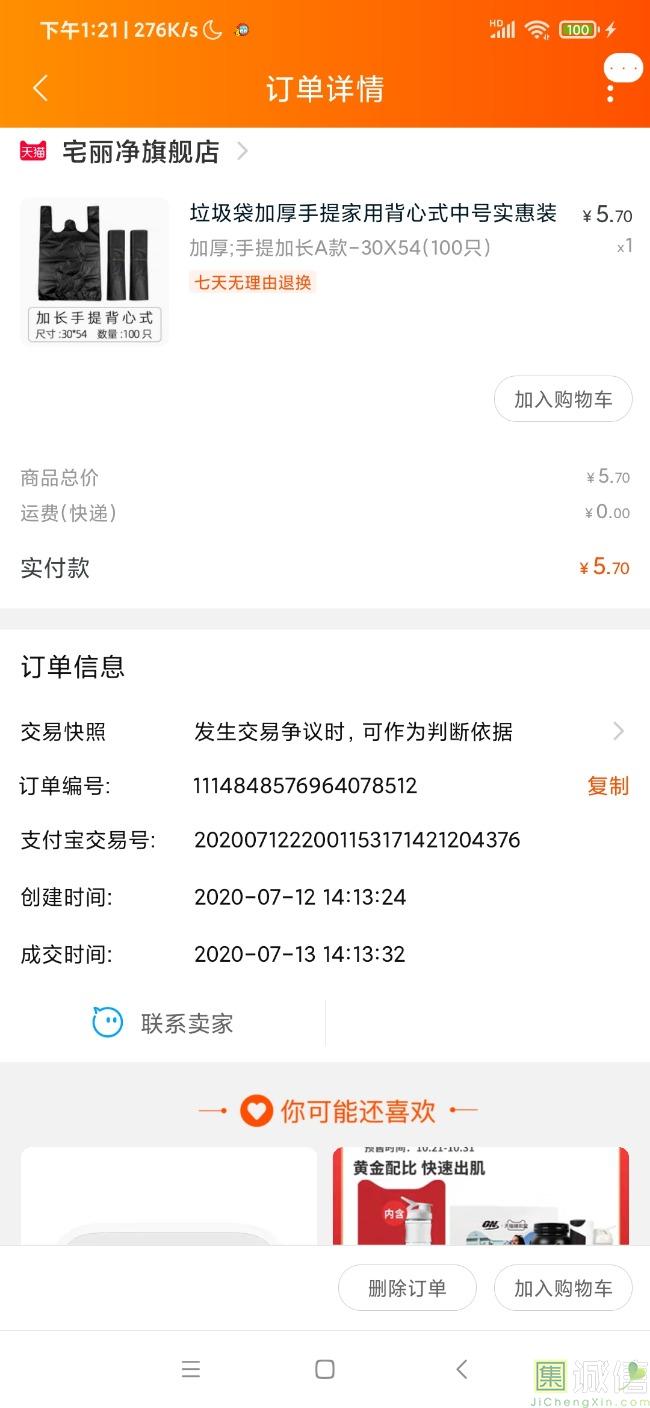Open the three-dot overflow menu
Viewport: 650px width, 1408px height.
tap(610, 90)
